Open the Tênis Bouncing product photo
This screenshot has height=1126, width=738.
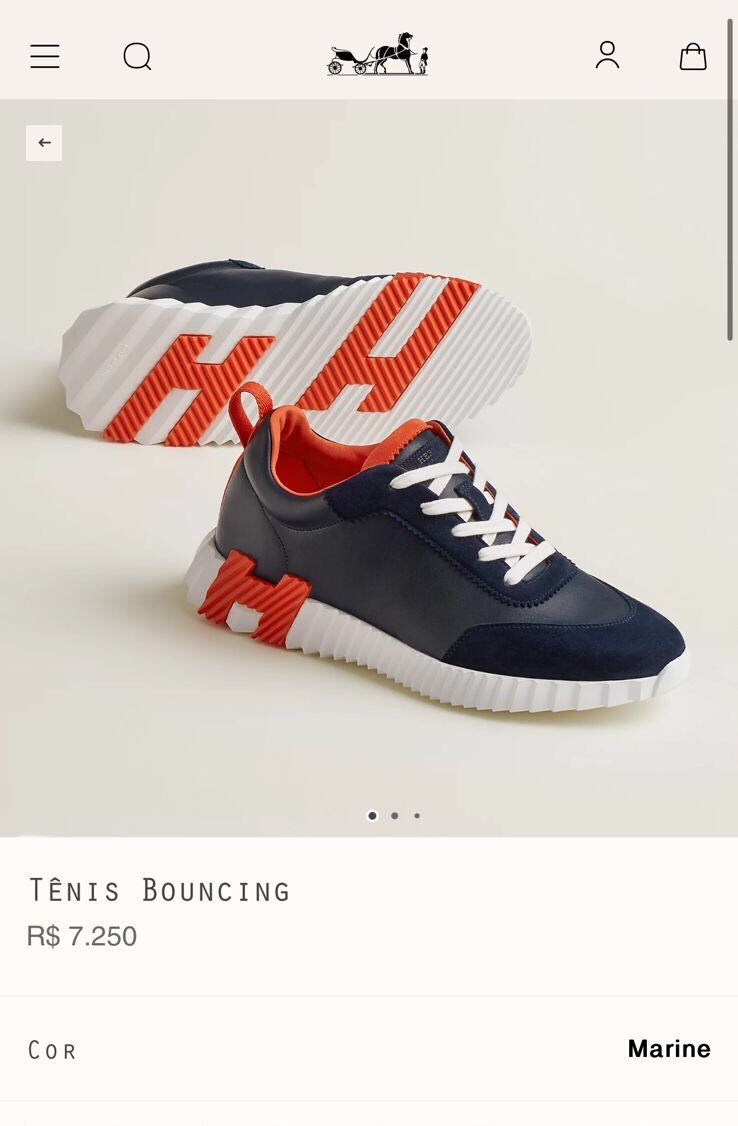tap(369, 468)
